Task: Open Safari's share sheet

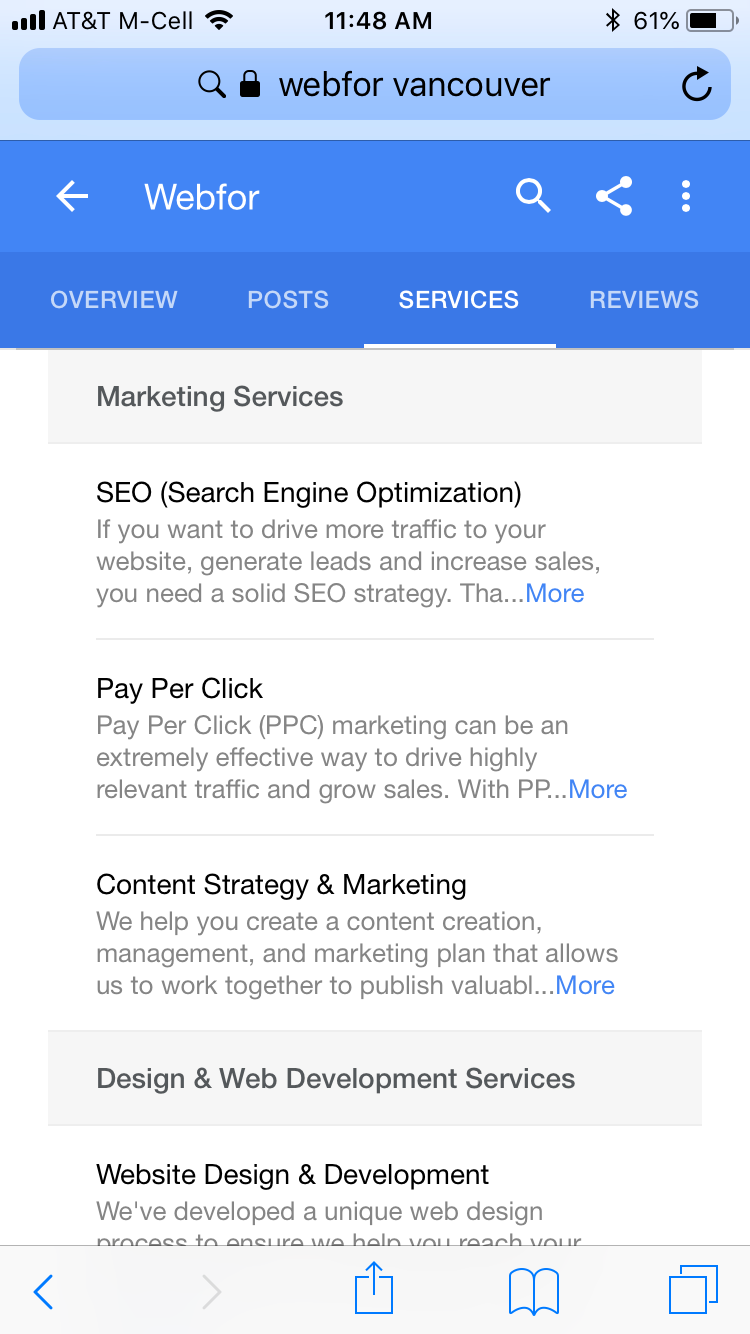Action: [374, 1288]
